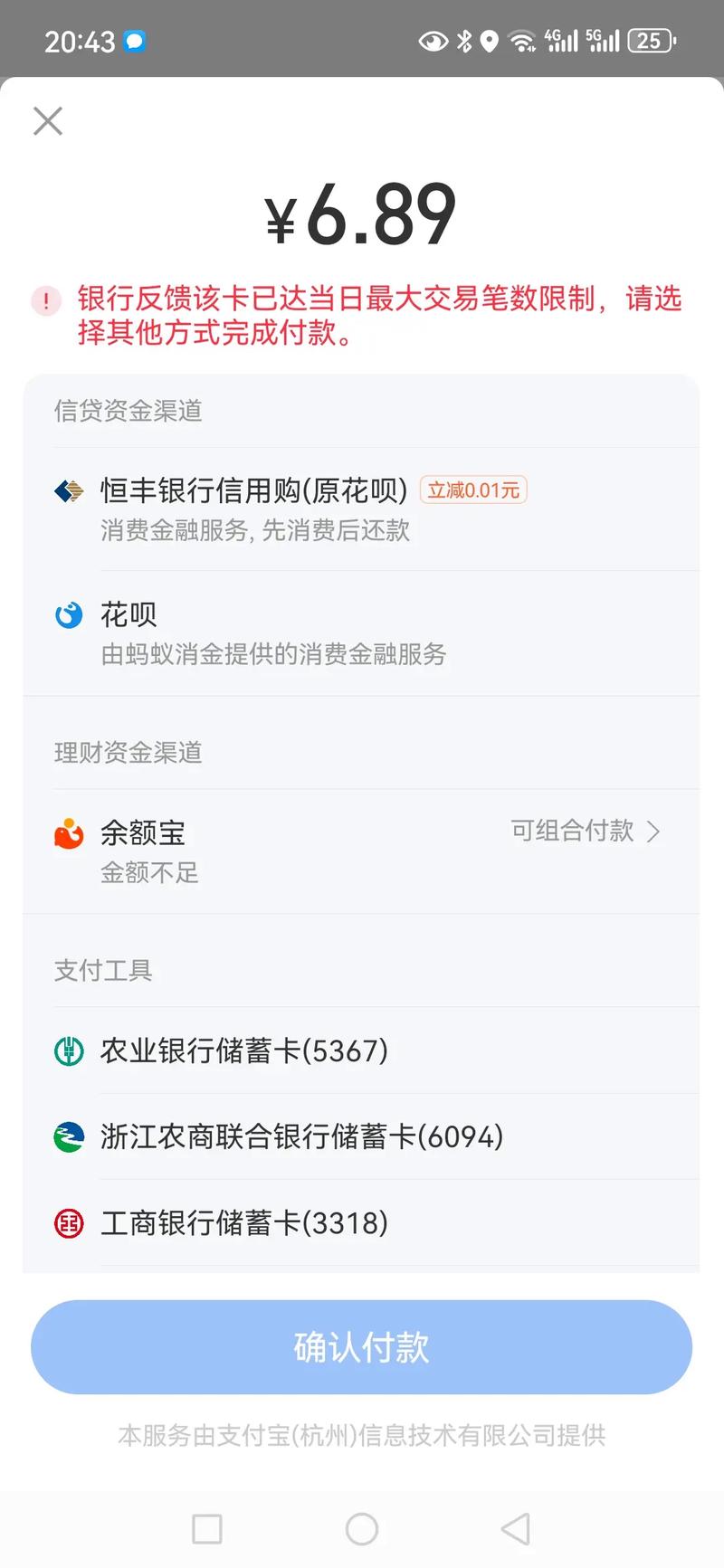Viewport: 724px width, 1568px height.
Task: Select the 恒丰银行信用购 payment icon
Action: point(69,490)
